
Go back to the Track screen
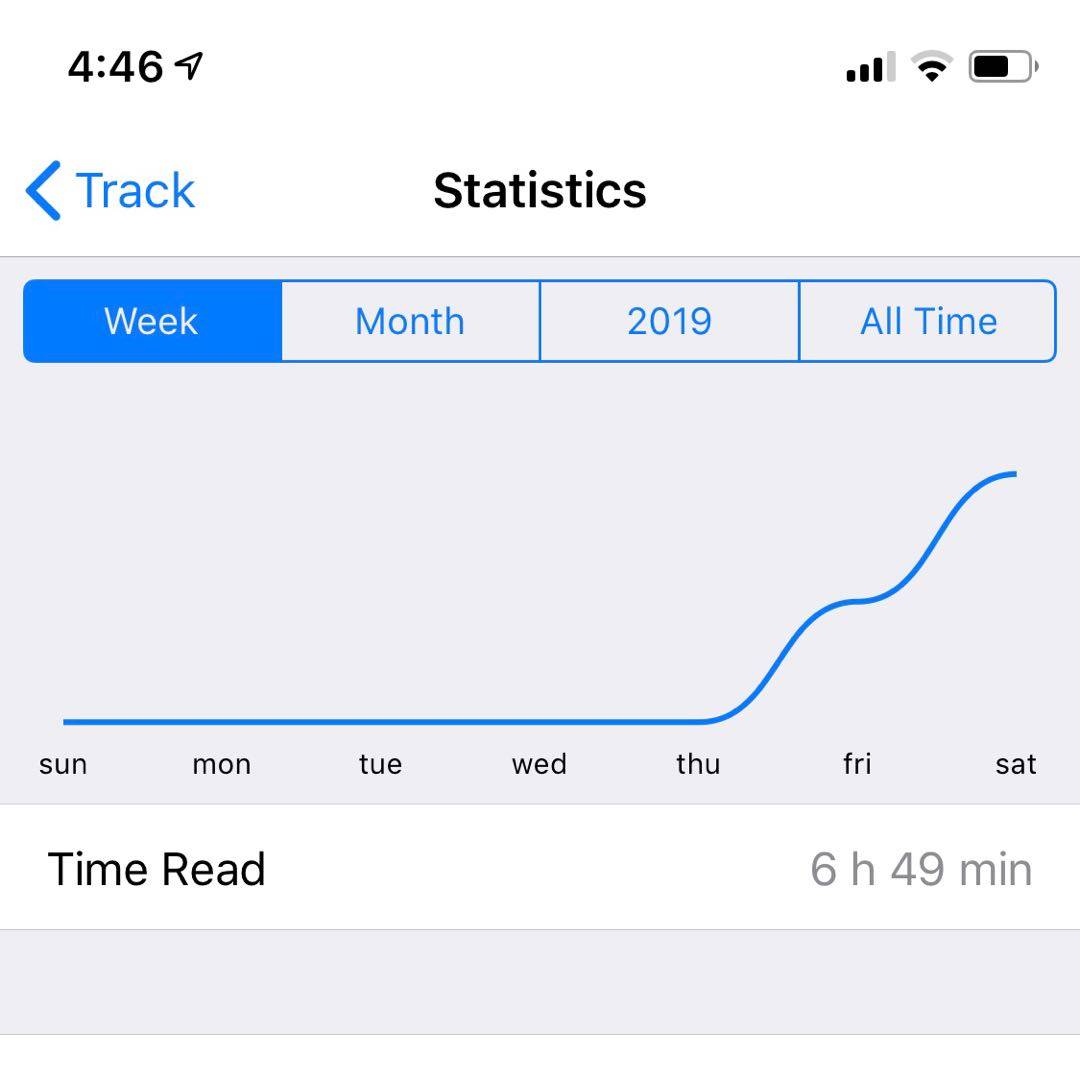[110, 190]
